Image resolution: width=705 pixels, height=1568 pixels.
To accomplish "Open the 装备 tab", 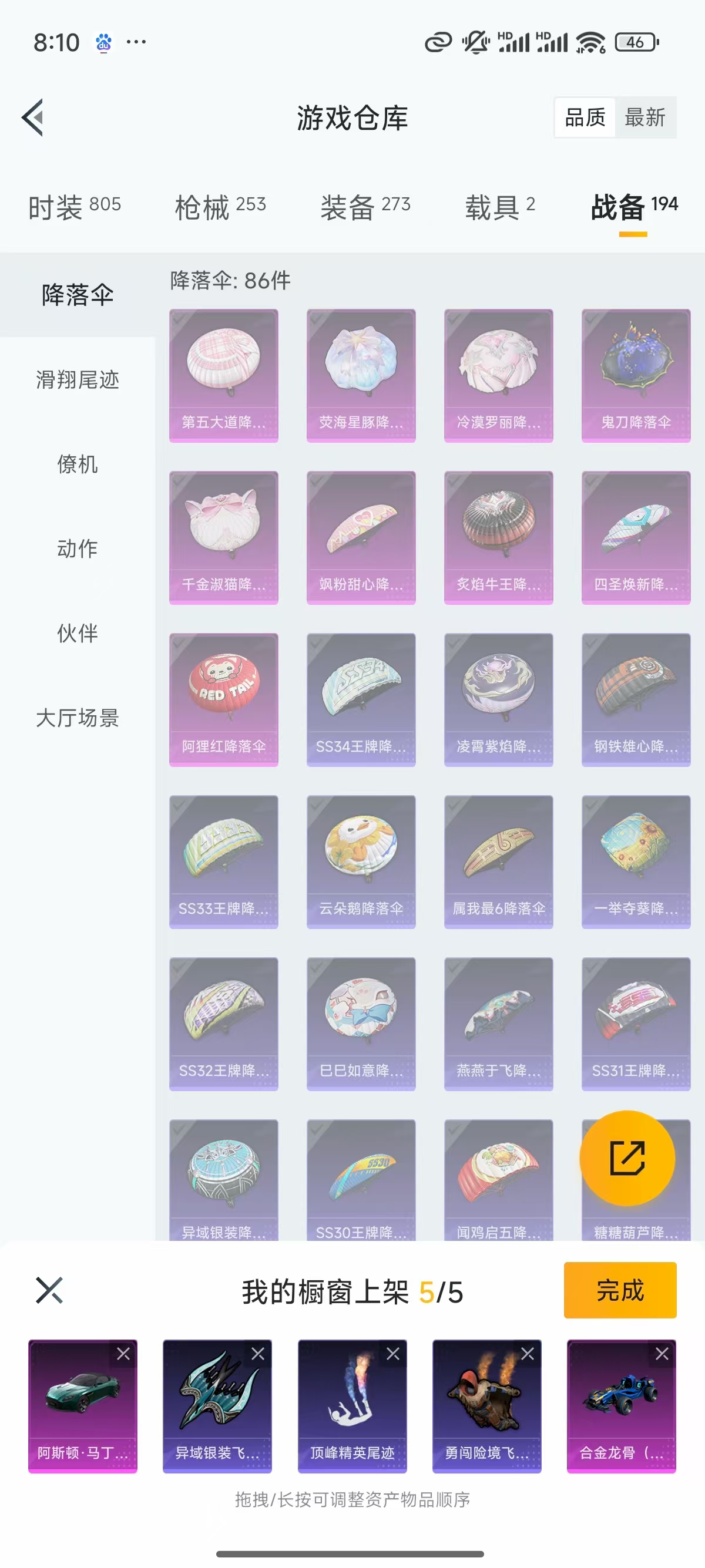I will pyautogui.click(x=365, y=207).
